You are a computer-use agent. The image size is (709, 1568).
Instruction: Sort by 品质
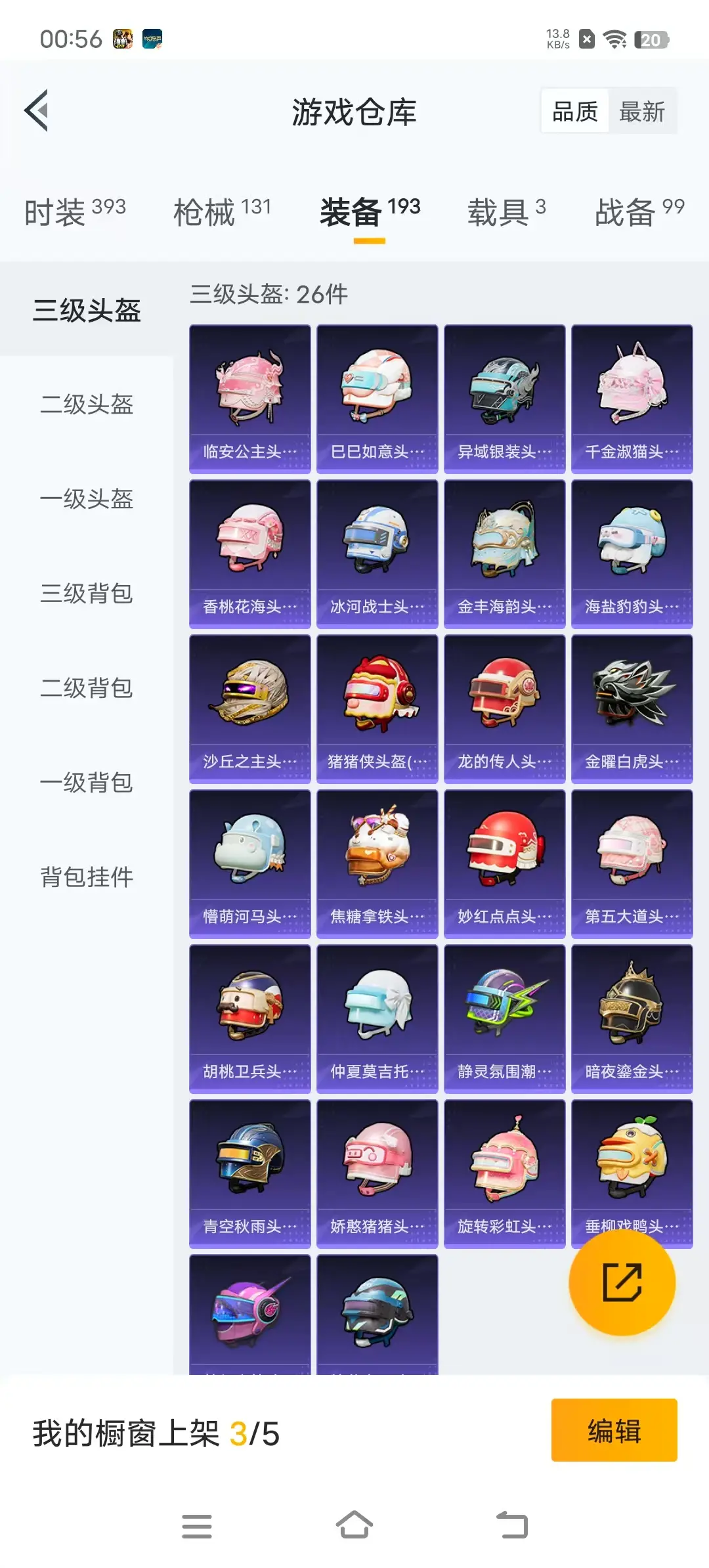click(574, 112)
